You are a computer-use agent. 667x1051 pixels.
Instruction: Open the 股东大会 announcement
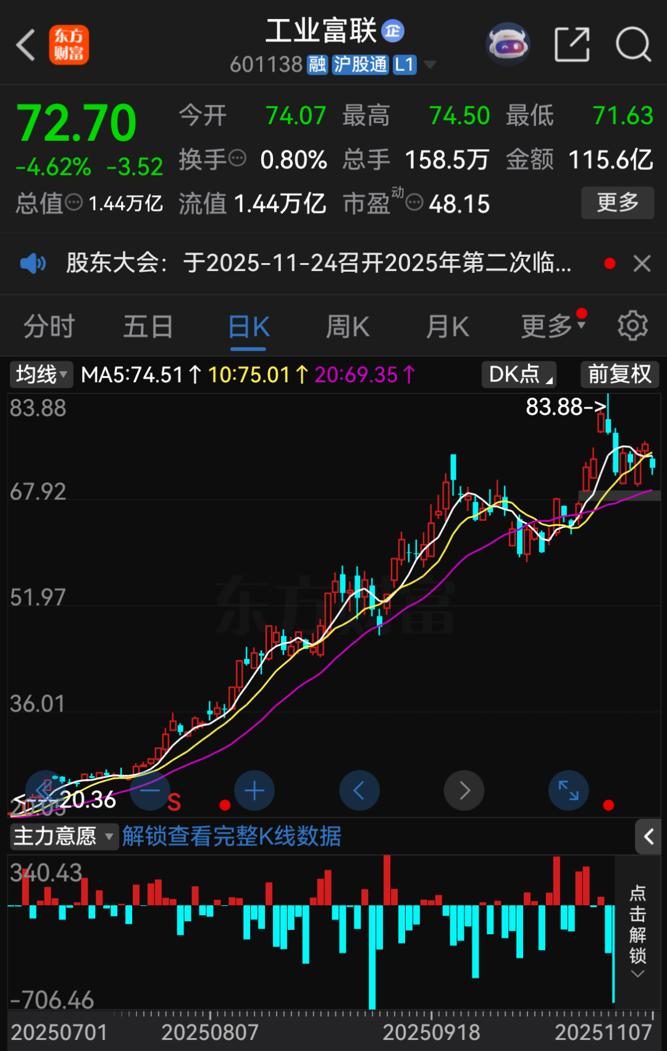[x=320, y=264]
